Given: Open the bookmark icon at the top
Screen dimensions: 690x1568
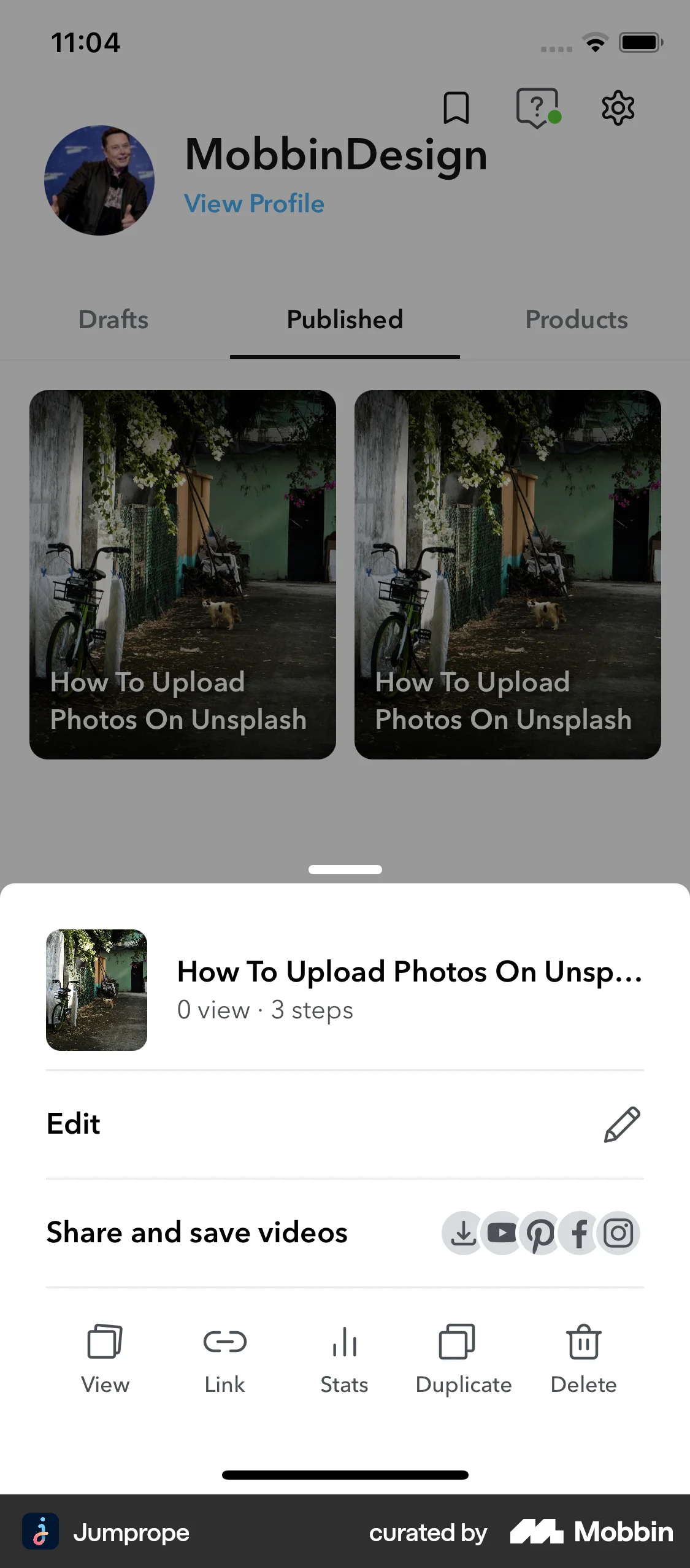Looking at the screenshot, I should (x=456, y=109).
